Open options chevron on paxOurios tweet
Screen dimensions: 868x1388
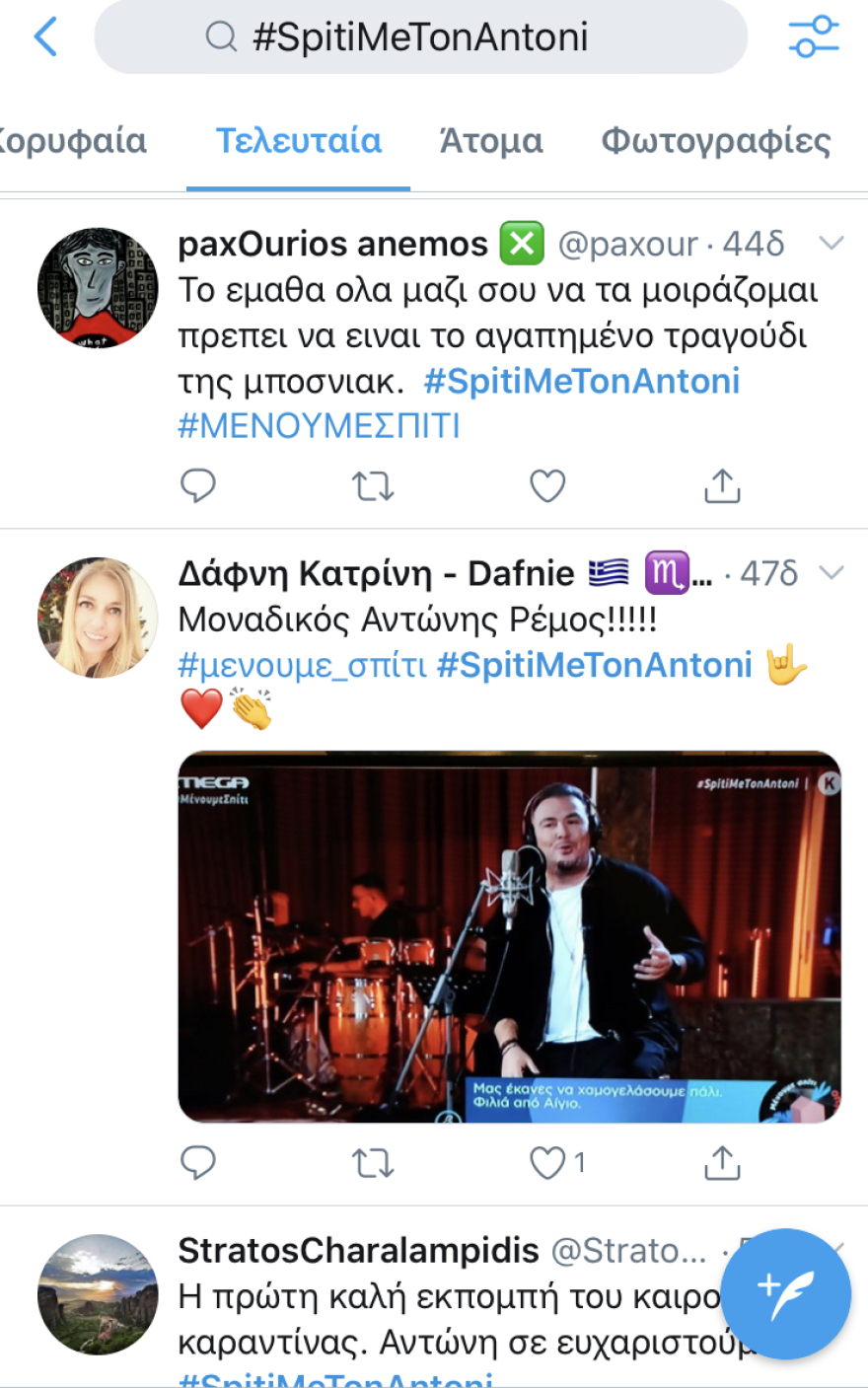(833, 241)
